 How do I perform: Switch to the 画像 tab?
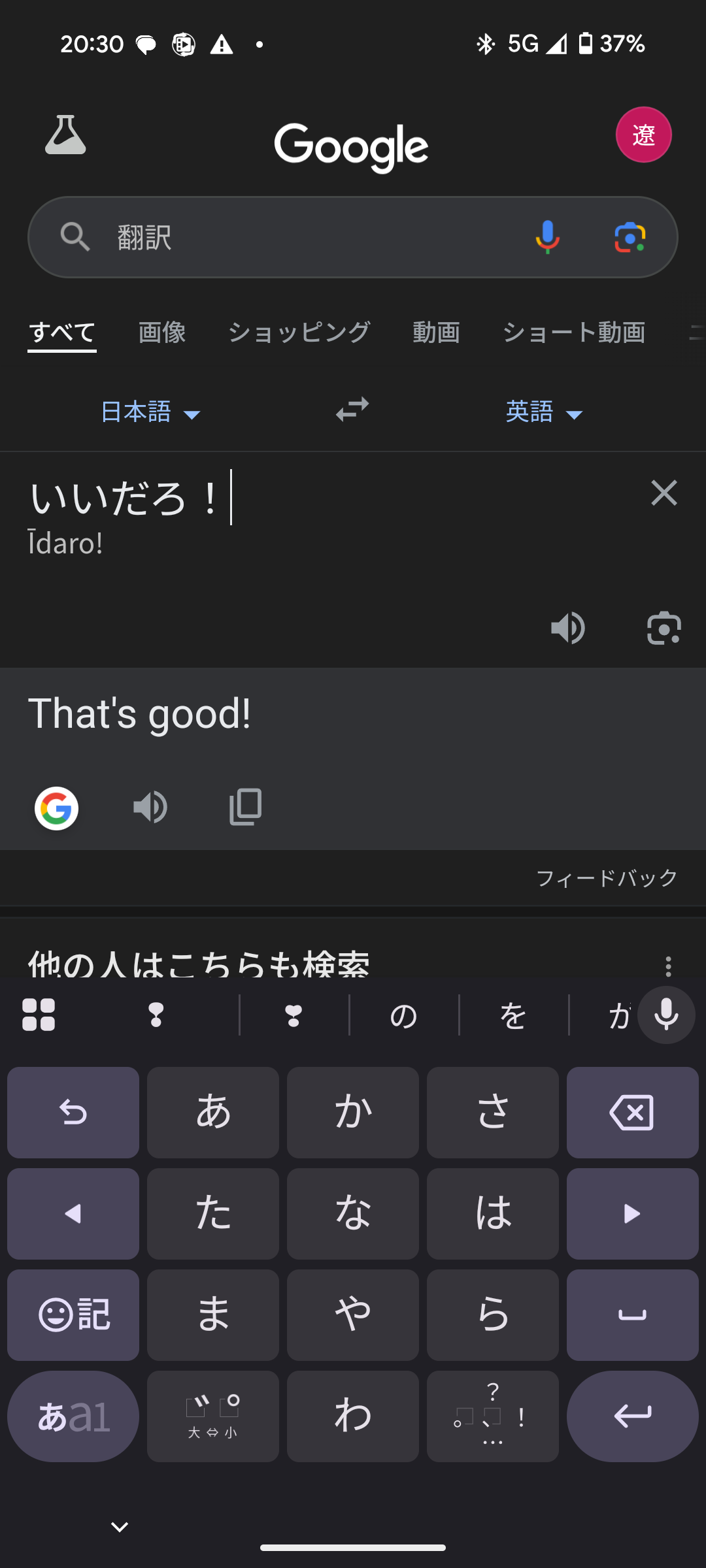162,332
